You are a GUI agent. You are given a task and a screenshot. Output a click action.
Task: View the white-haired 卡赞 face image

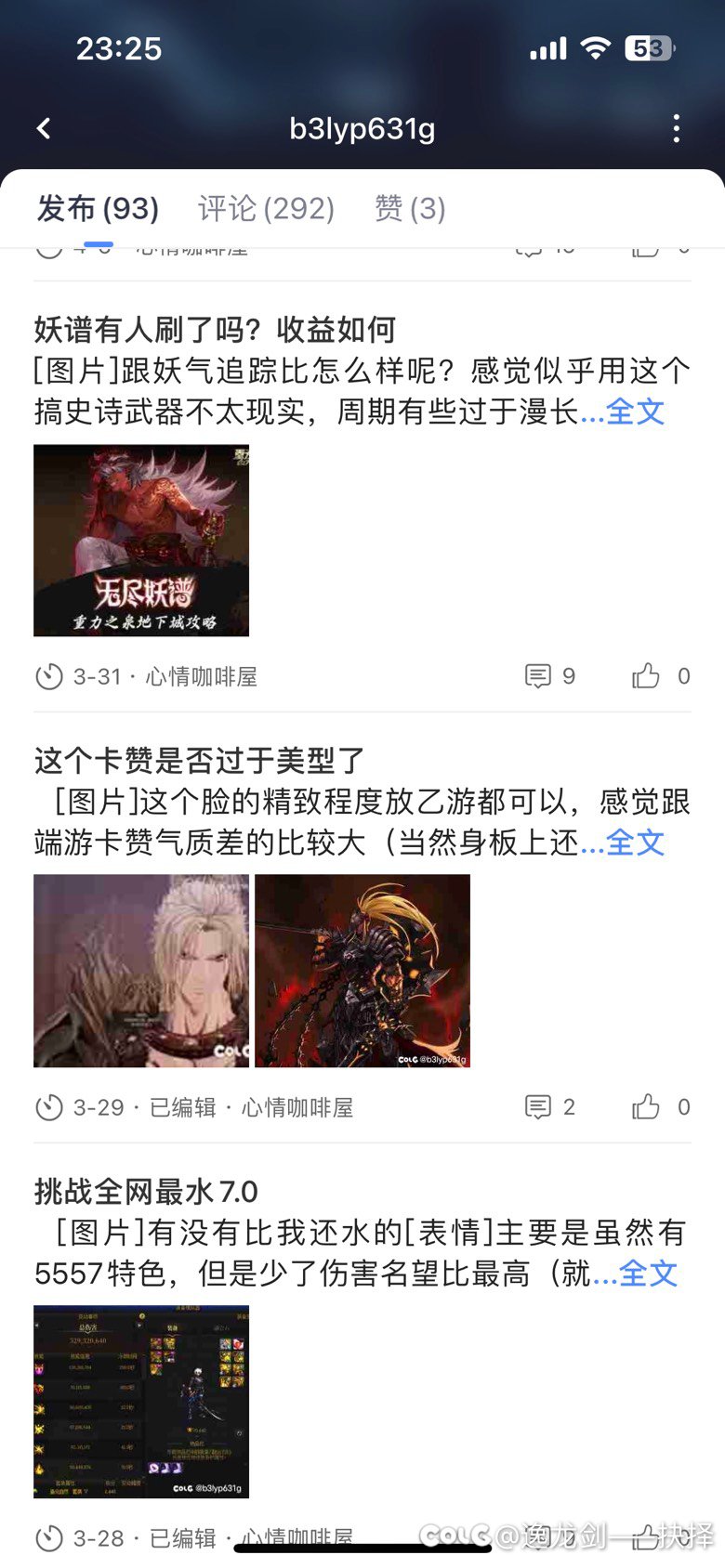point(141,971)
